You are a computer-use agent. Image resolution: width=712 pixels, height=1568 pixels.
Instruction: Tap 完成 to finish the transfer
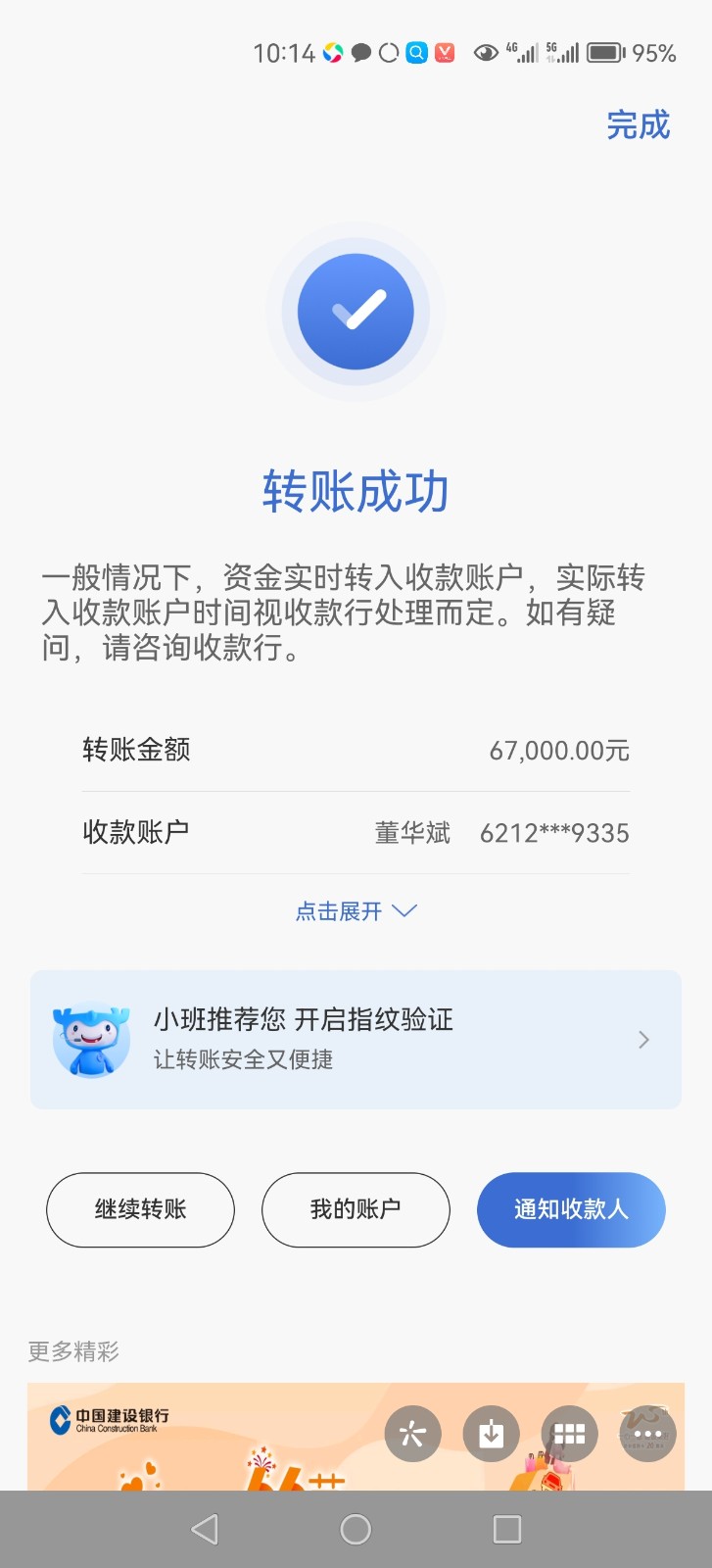[x=638, y=125]
